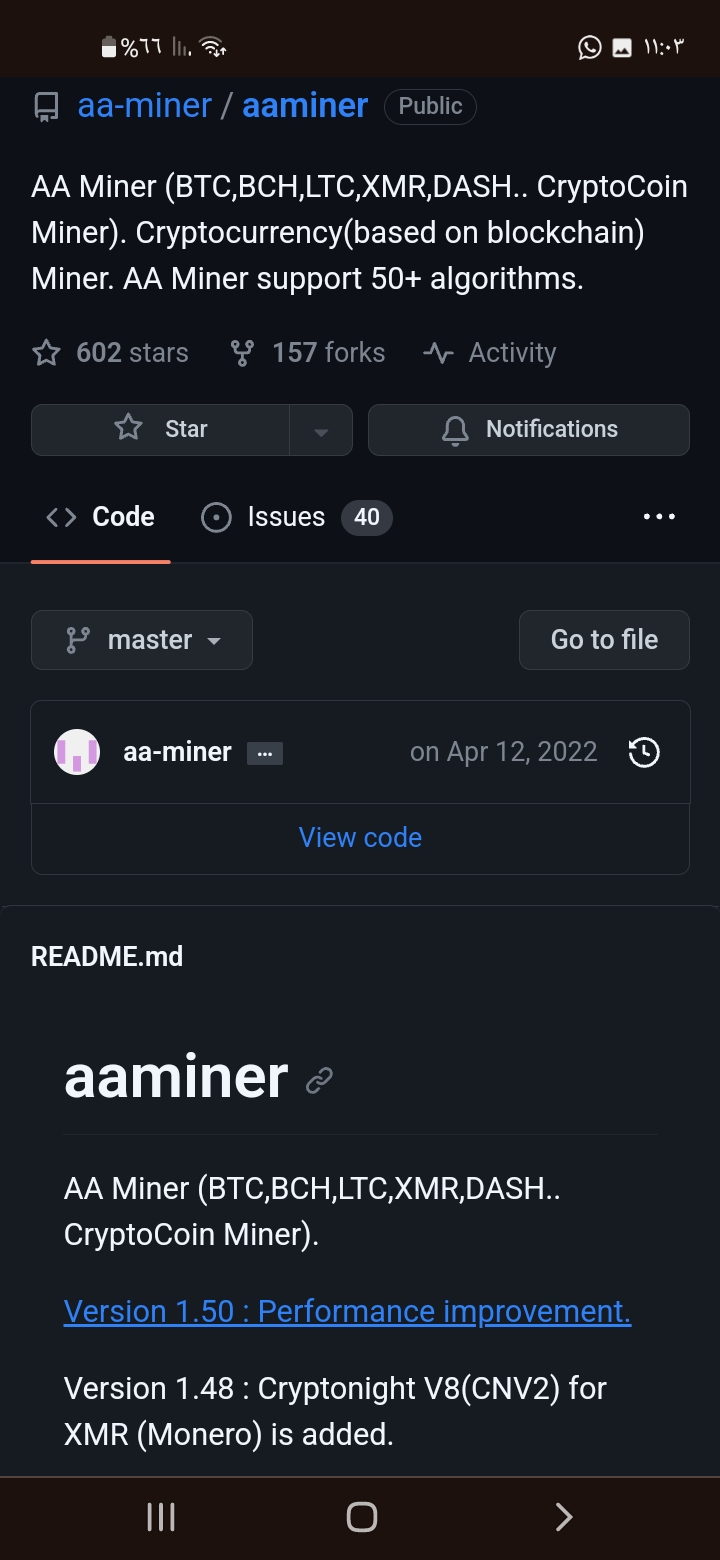Open the repository overflow menu

coord(659,516)
